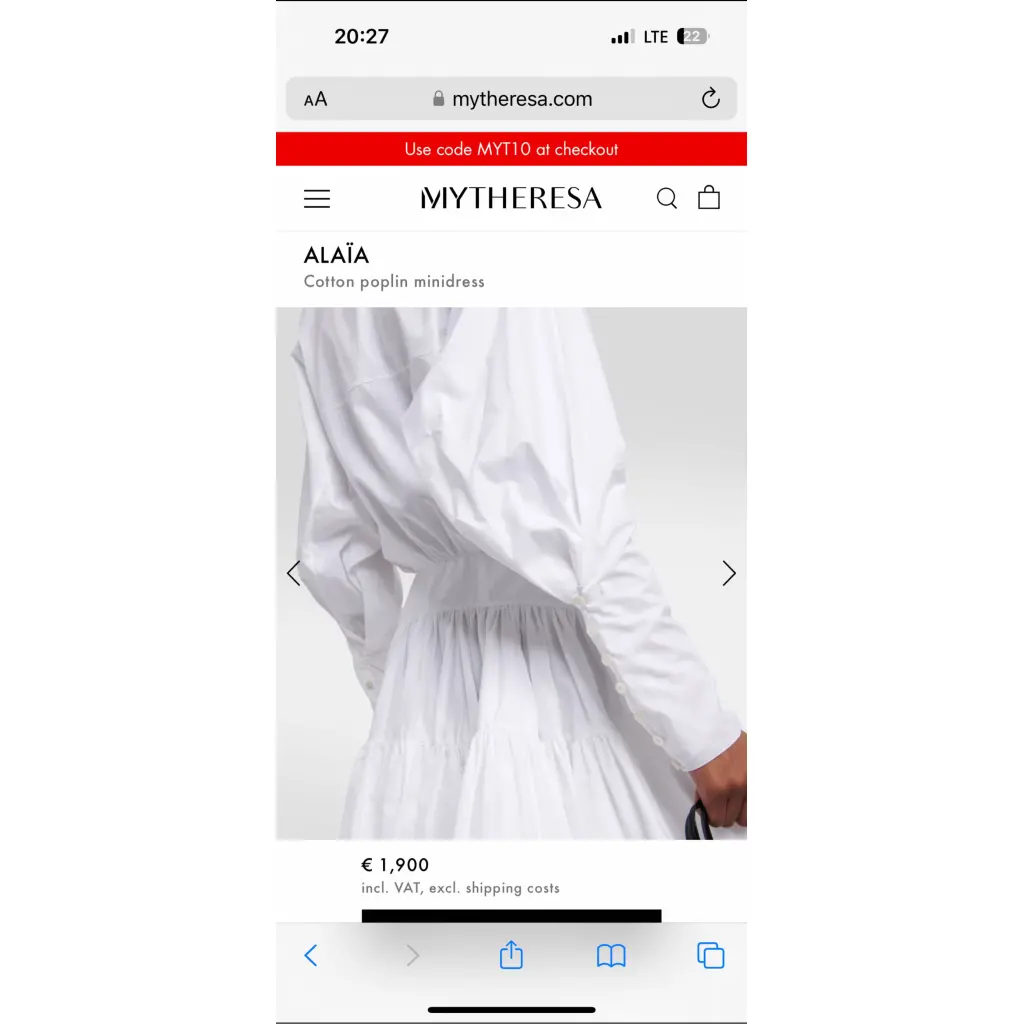The width and height of the screenshot is (1024, 1024).
Task: Open the search icon
Action: click(x=667, y=198)
